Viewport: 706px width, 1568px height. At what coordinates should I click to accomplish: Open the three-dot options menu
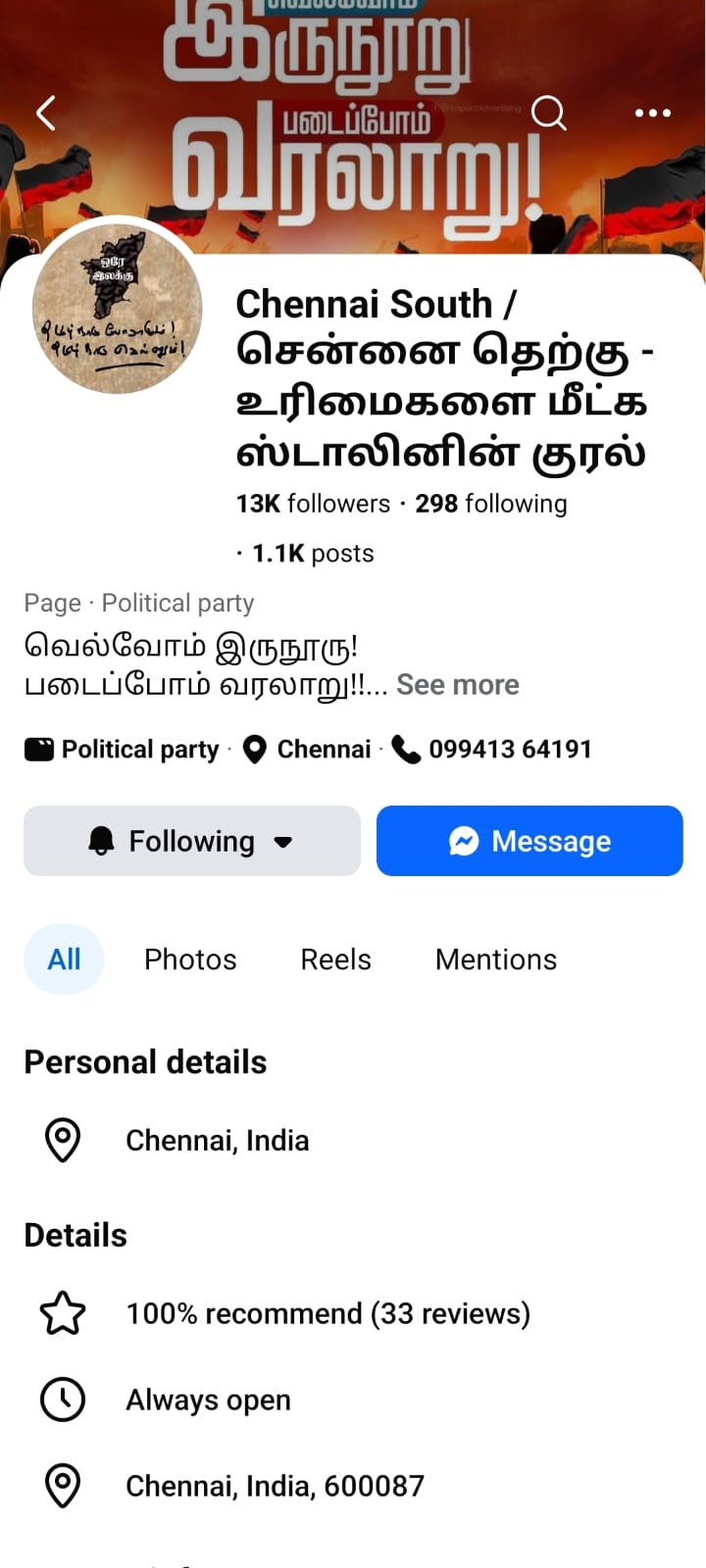point(652,113)
